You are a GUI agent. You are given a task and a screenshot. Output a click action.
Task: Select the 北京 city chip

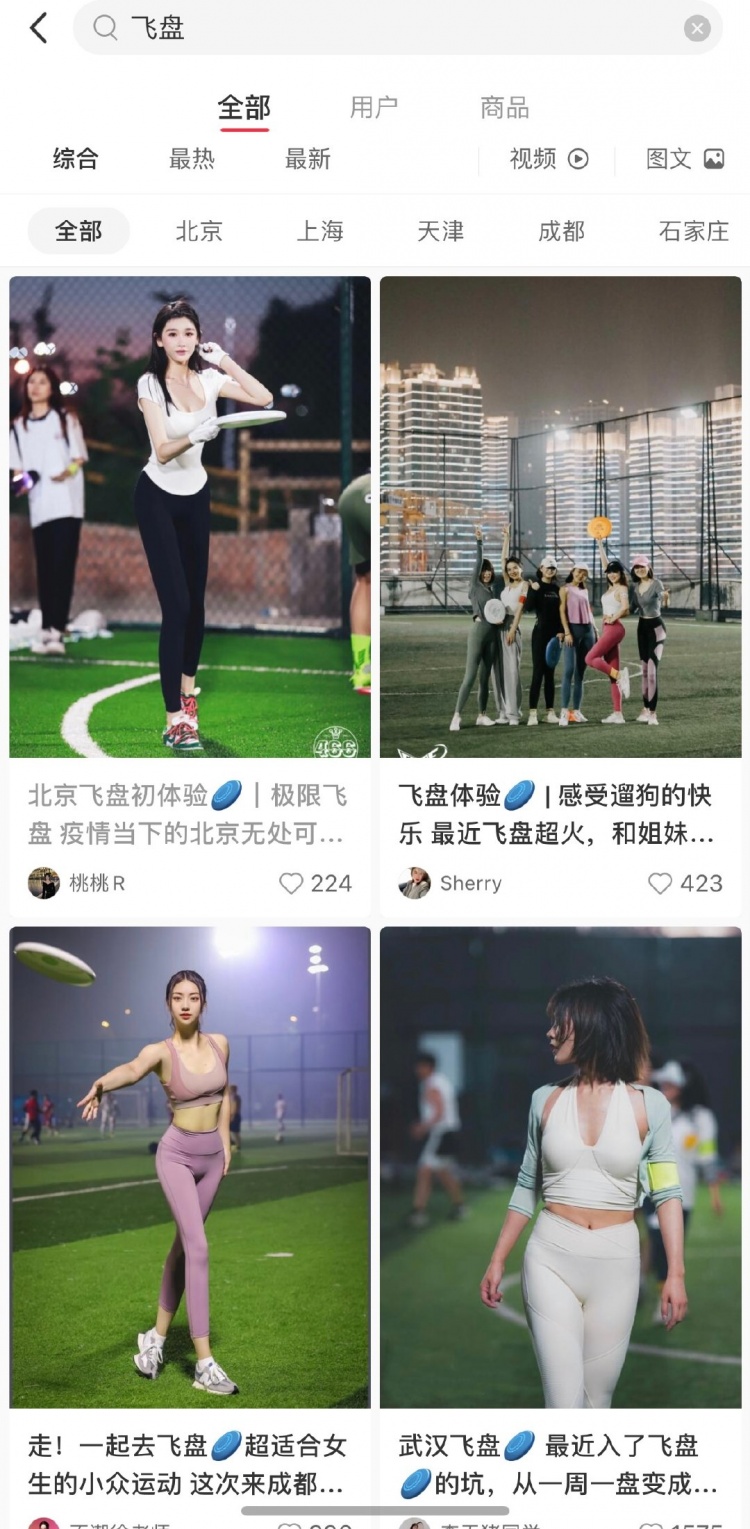point(199,232)
